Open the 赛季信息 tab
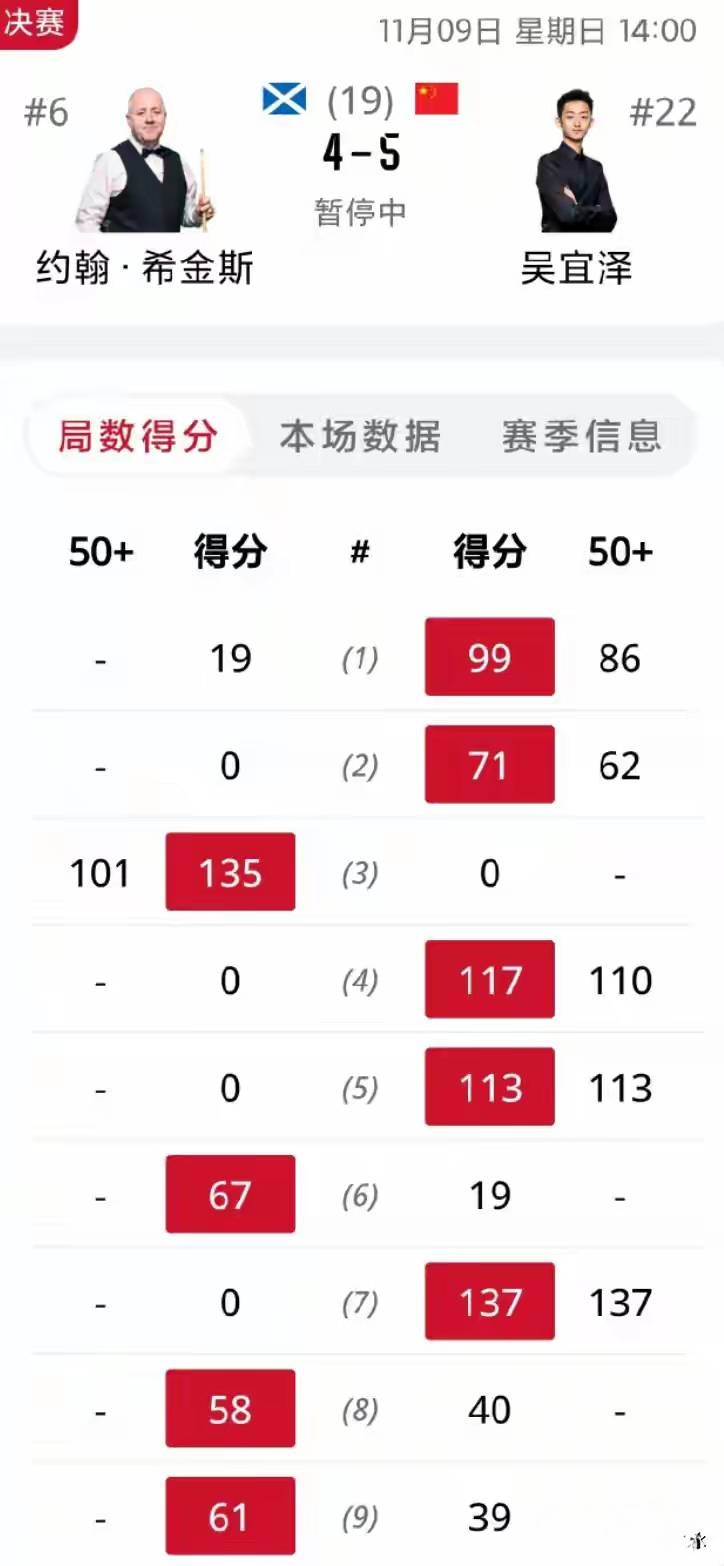The width and height of the screenshot is (724, 1566). point(581,436)
